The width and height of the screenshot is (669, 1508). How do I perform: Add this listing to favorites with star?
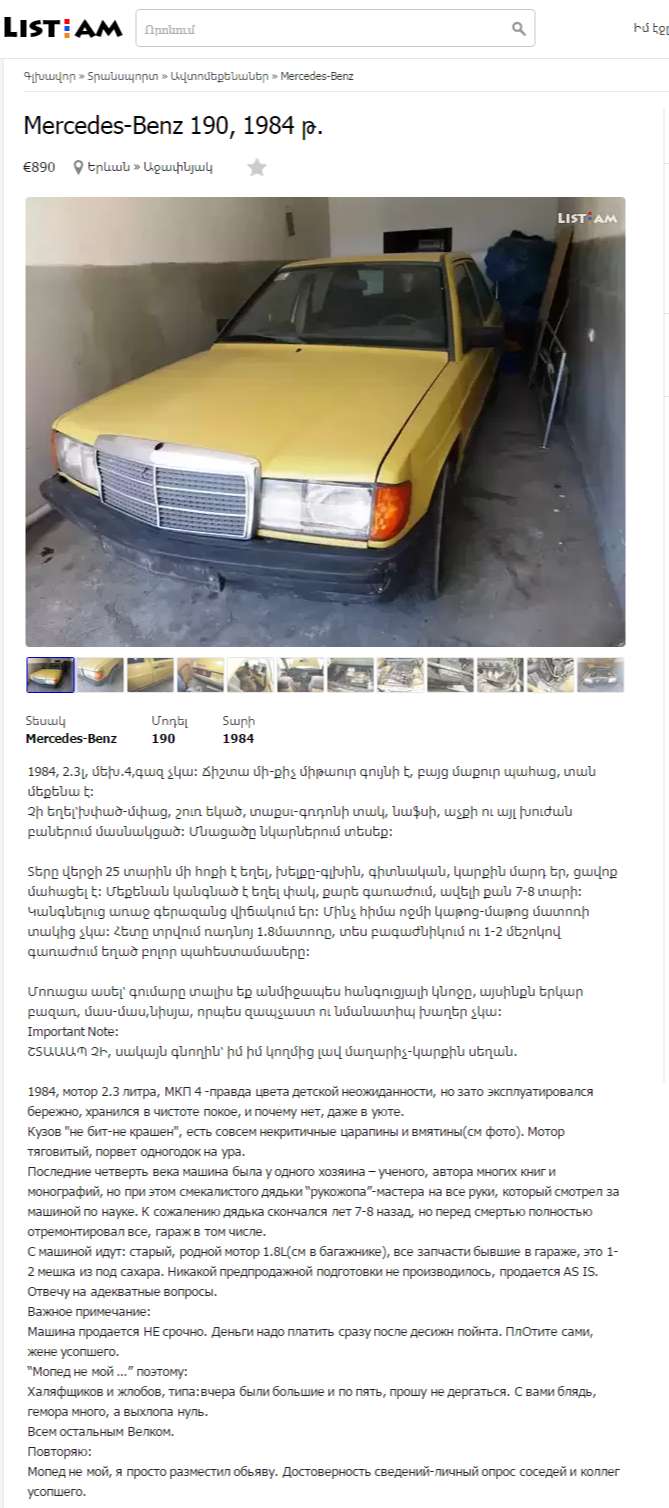pyautogui.click(x=257, y=167)
